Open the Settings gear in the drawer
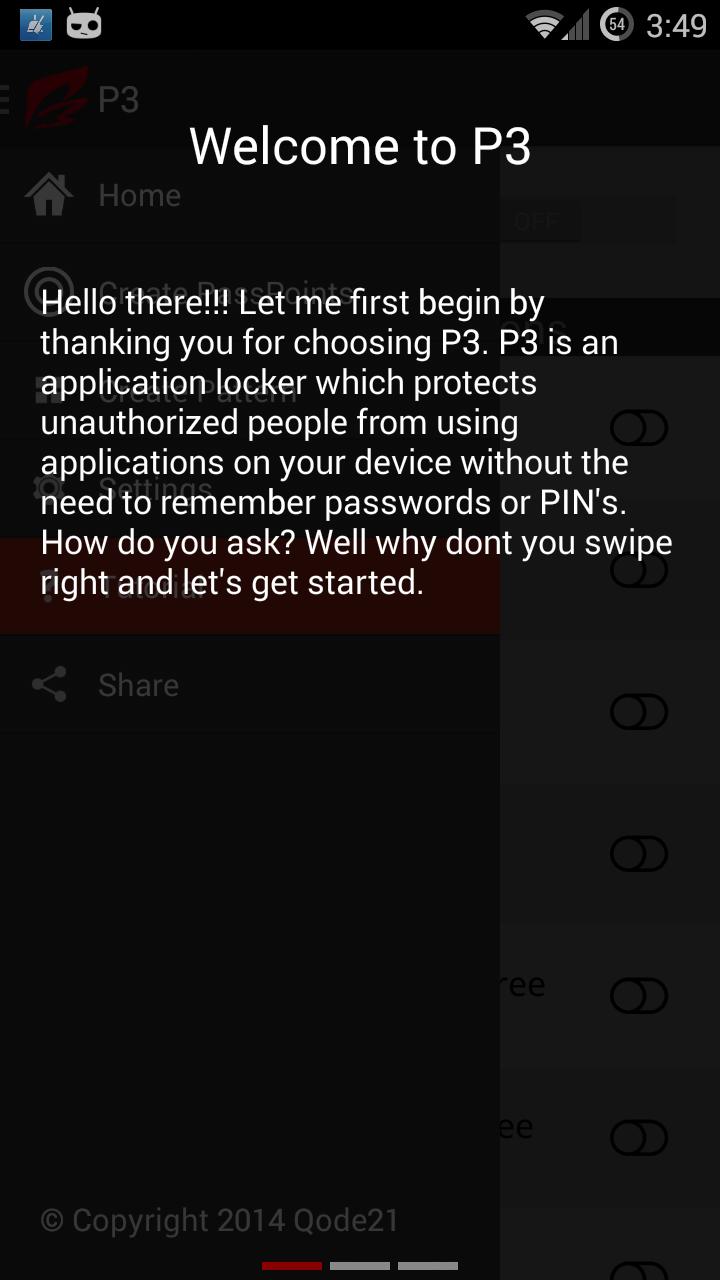Viewport: 720px width, 1280px height. click(x=50, y=488)
